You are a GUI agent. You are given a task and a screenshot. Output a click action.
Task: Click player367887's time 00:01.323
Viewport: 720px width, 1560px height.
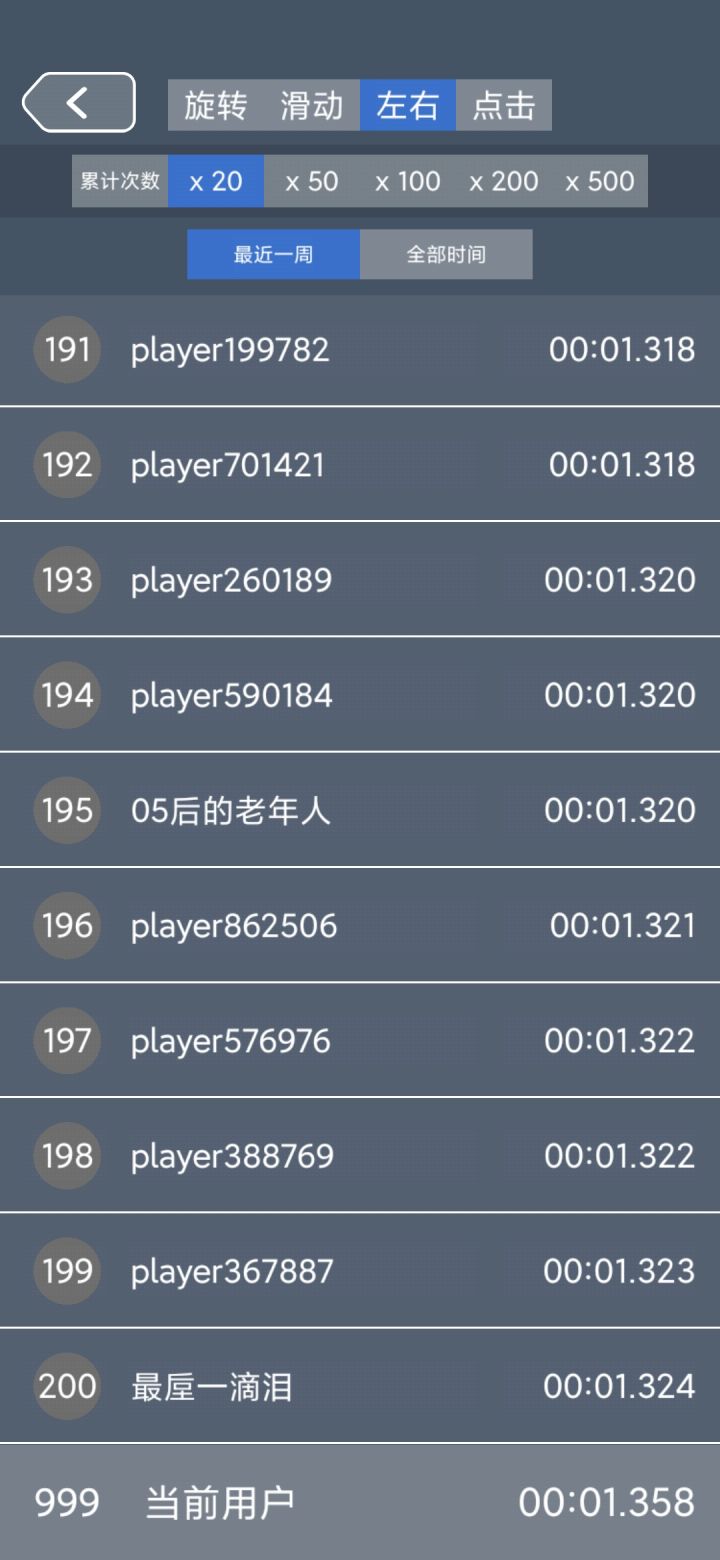(x=620, y=1271)
